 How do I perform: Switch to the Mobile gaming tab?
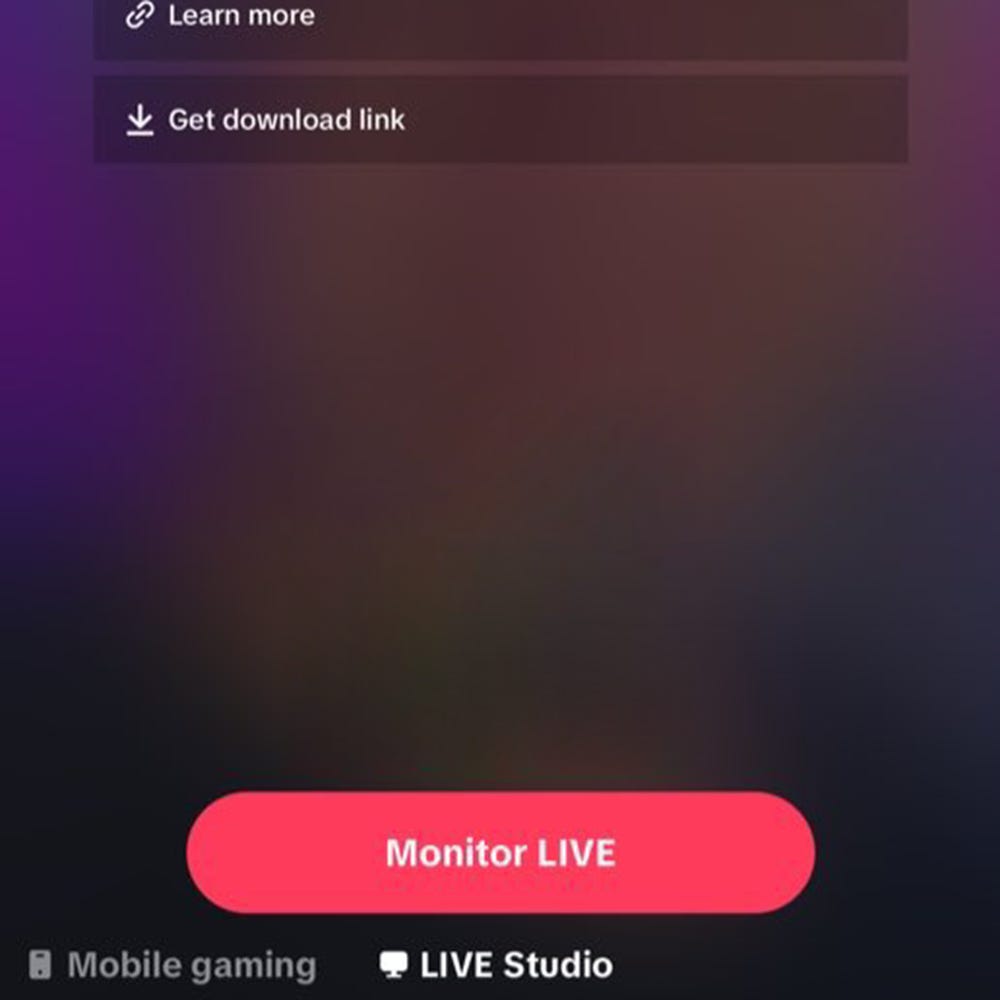[x=172, y=966]
